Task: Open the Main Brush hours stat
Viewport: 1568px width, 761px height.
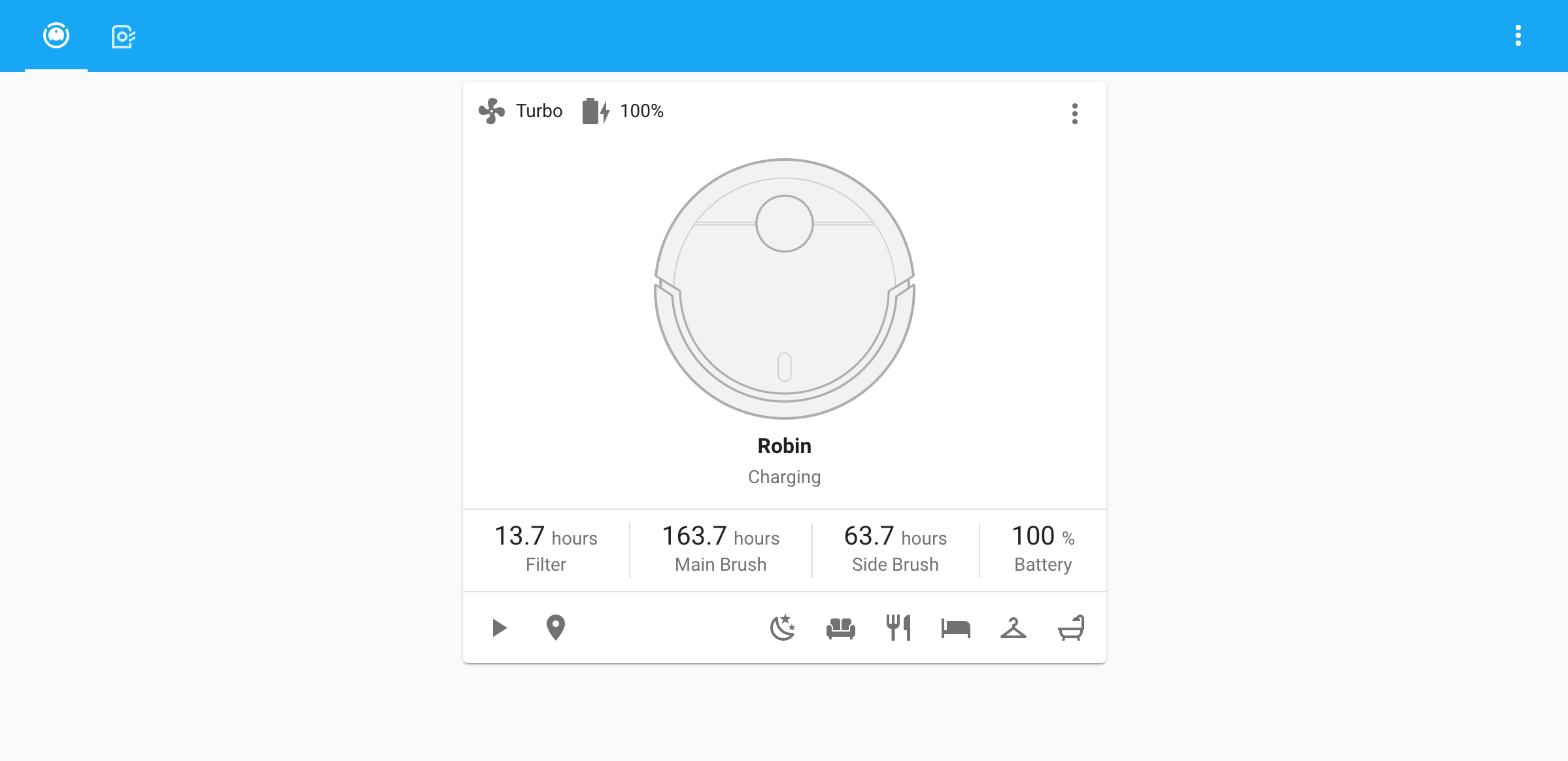Action: point(721,549)
